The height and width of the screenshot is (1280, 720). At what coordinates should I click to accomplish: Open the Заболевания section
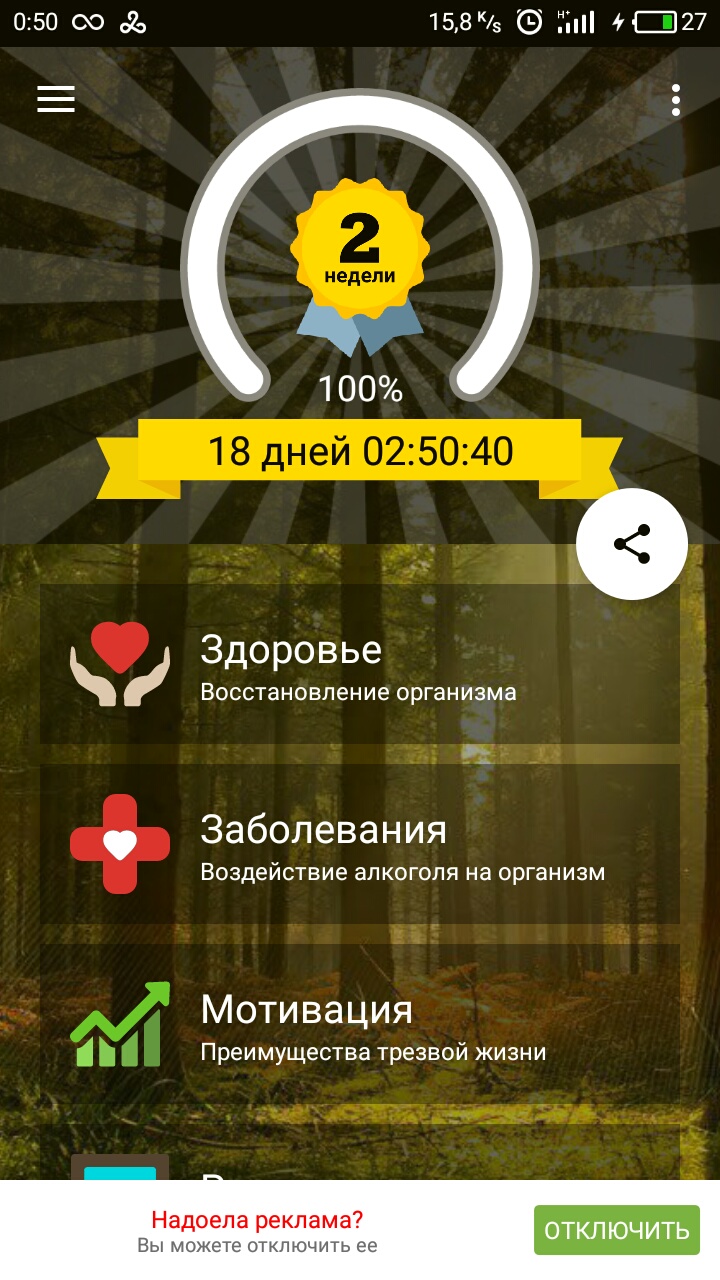point(360,844)
